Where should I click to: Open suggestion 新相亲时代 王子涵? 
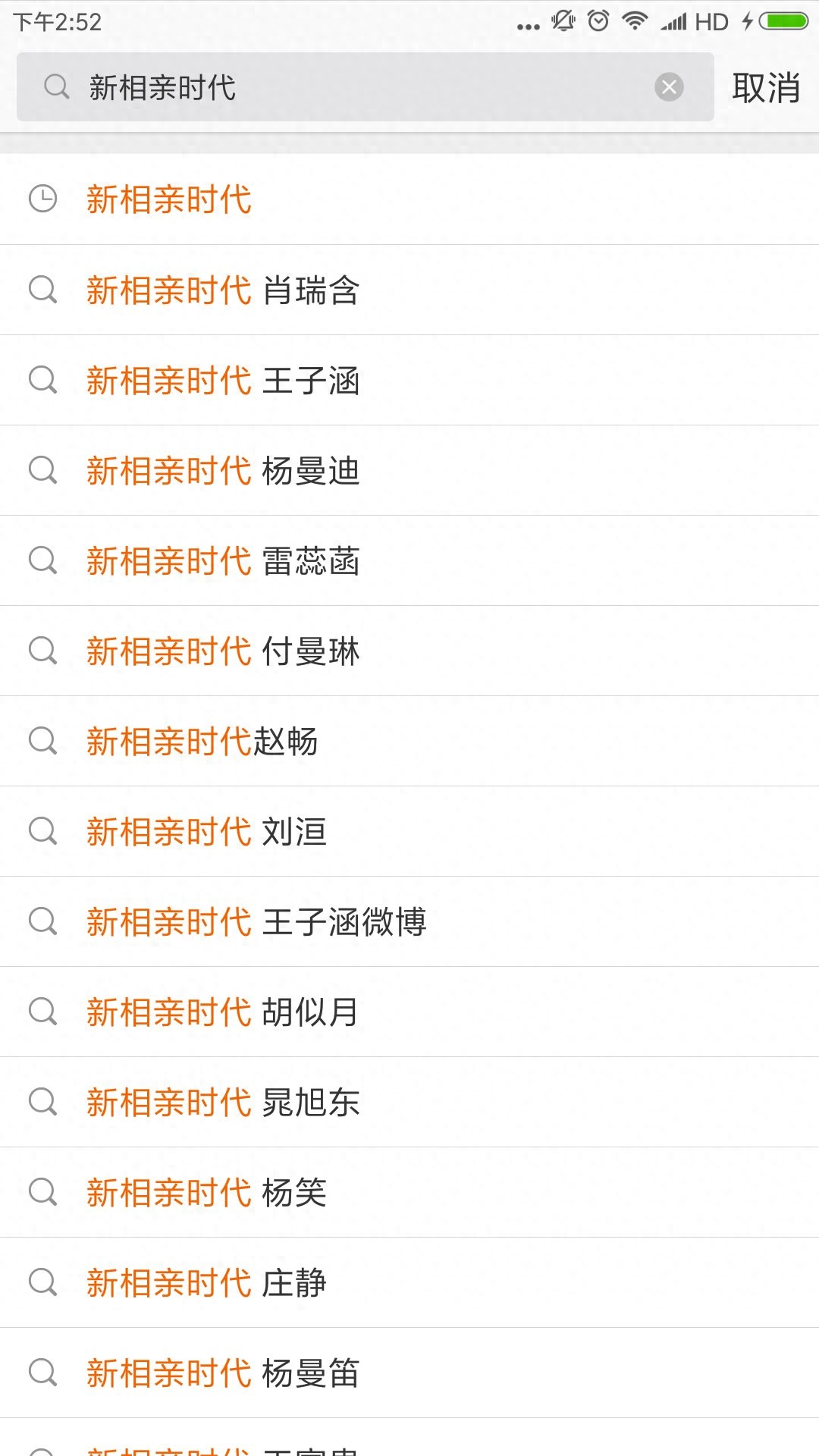409,380
